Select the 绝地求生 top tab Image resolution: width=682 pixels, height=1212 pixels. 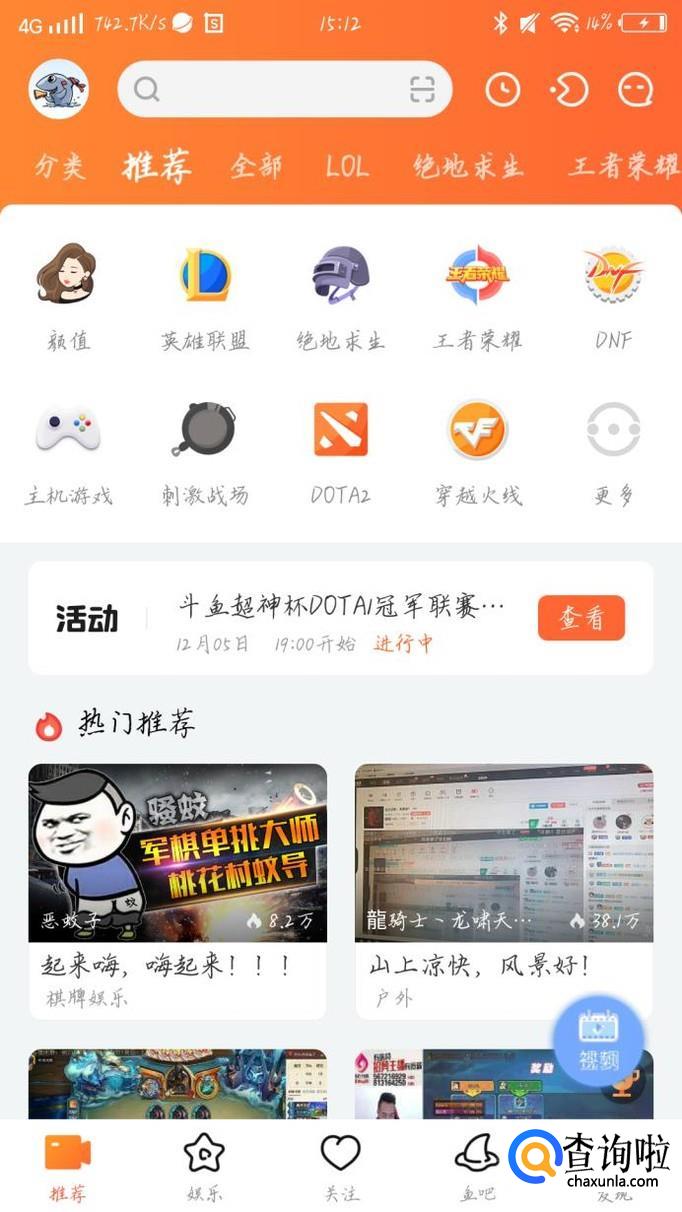point(468,166)
